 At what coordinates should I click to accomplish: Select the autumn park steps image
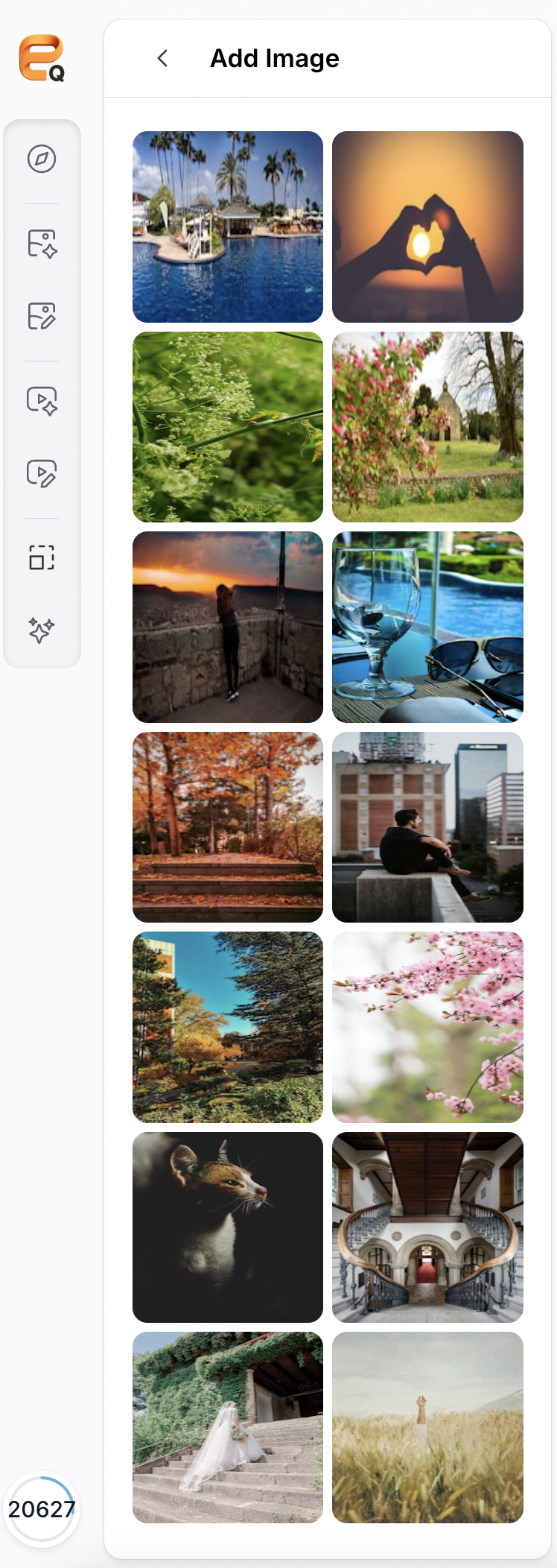click(228, 826)
